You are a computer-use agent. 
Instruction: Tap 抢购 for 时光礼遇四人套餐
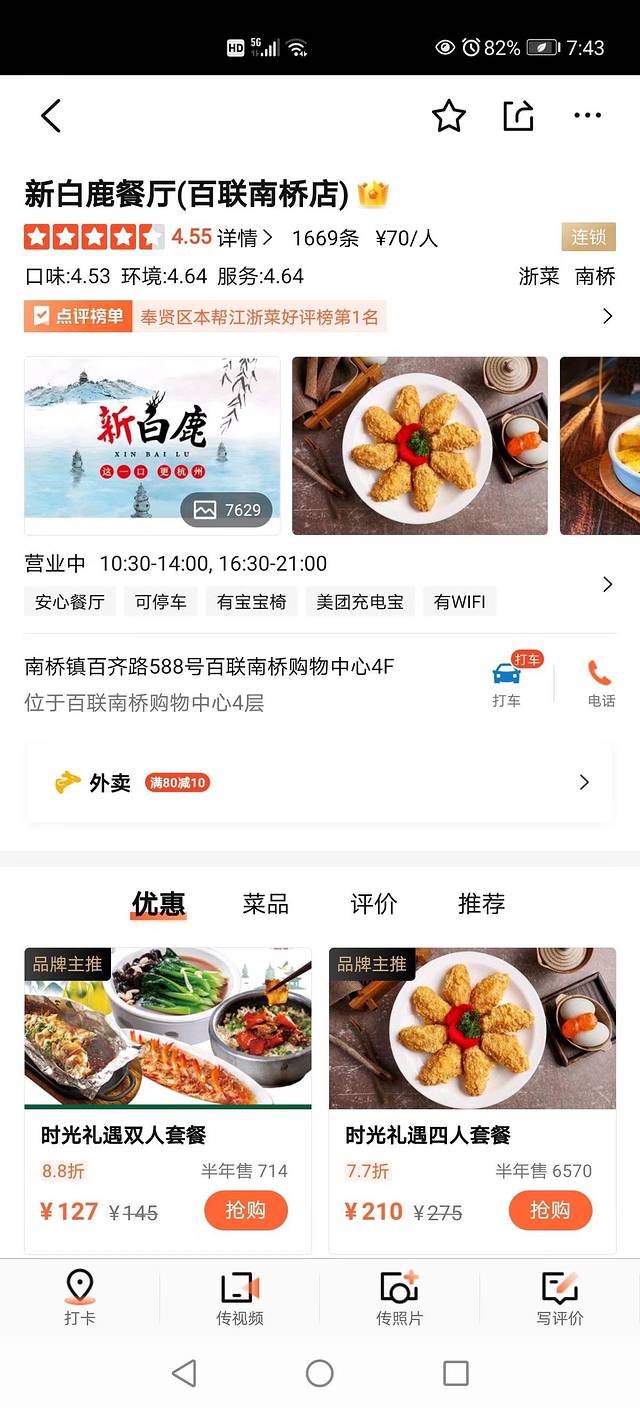tap(550, 1211)
